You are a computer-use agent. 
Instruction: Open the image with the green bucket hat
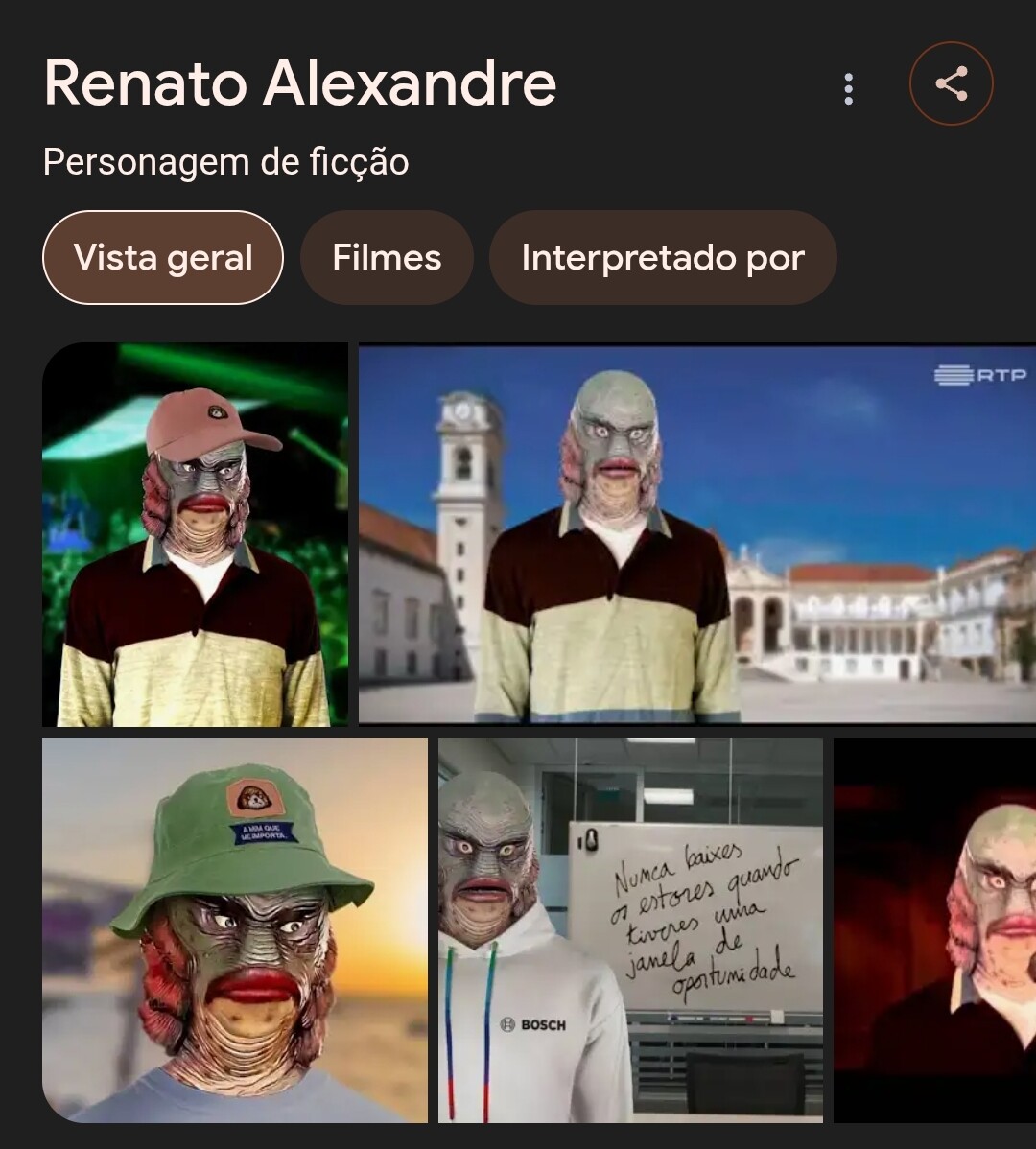235,929
